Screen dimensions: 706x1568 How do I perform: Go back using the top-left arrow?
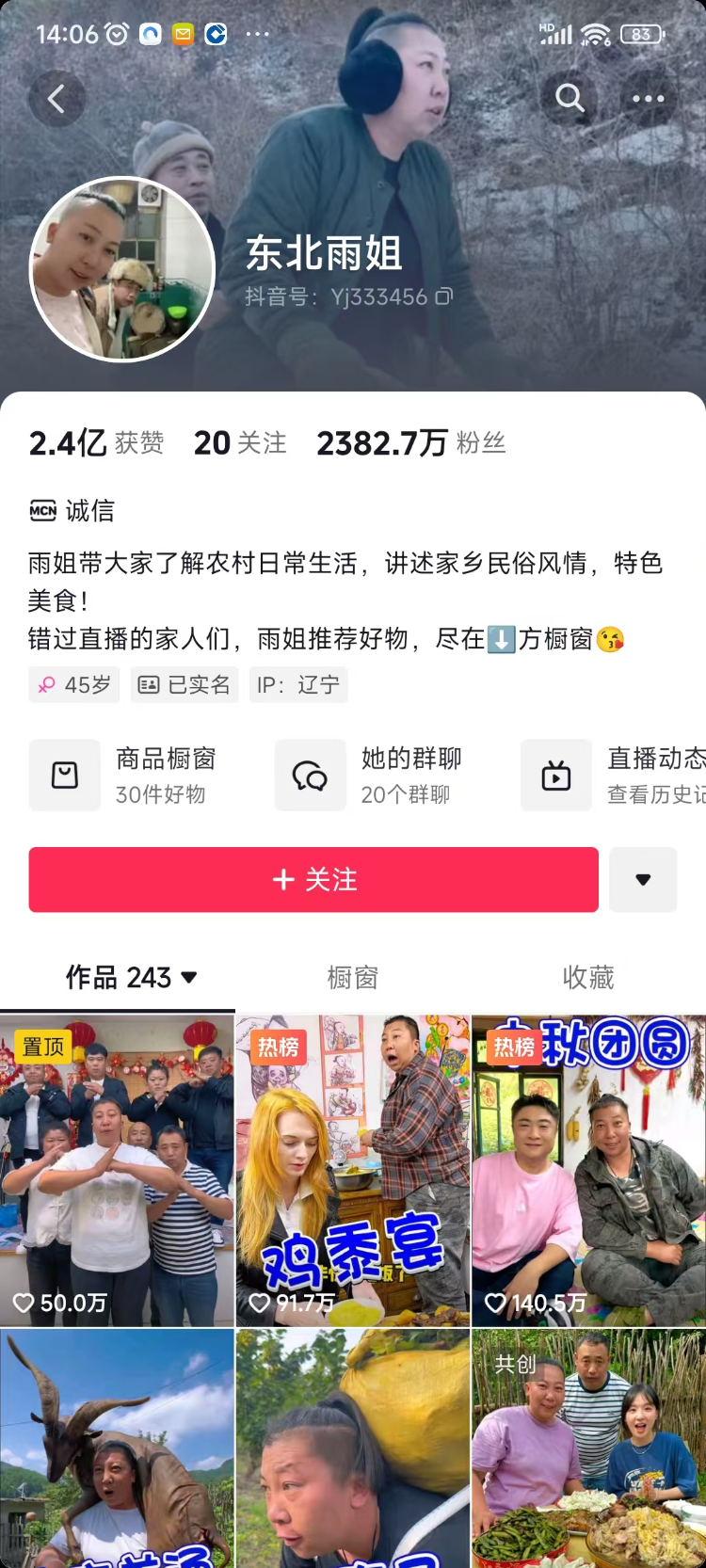pos(56,99)
